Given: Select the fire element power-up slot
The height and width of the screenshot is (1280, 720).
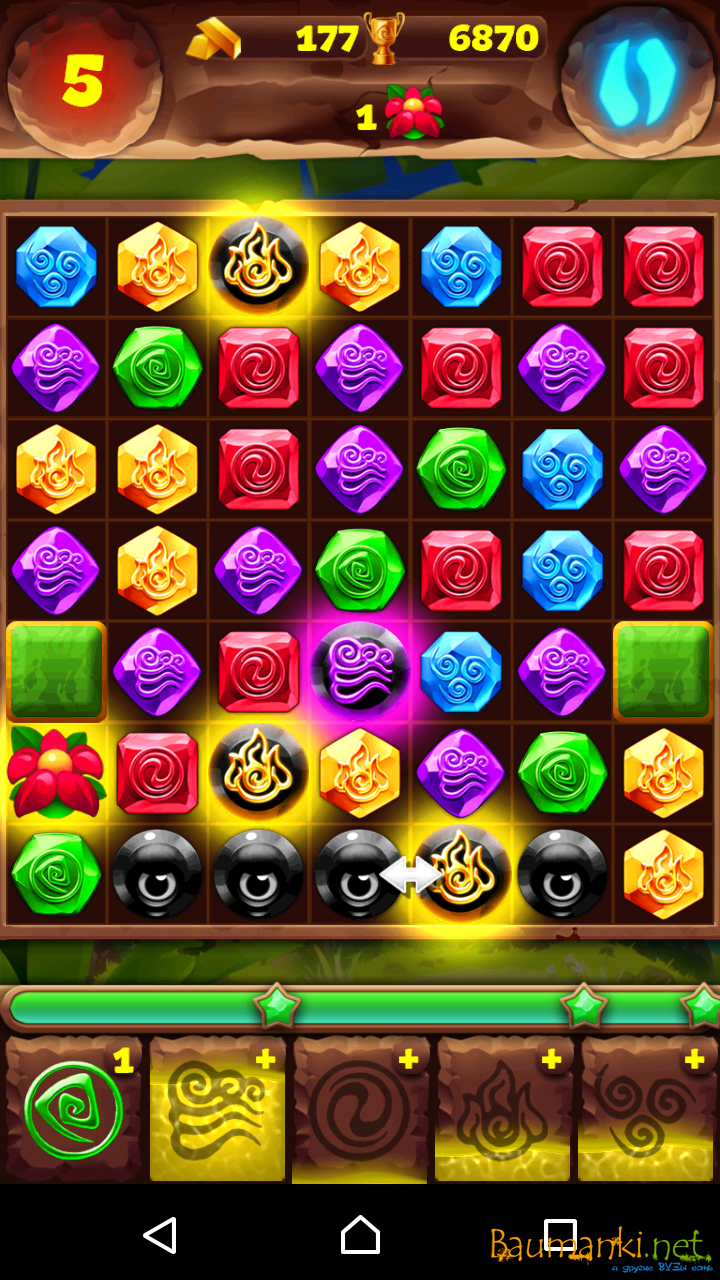Looking at the screenshot, I should (x=503, y=1110).
